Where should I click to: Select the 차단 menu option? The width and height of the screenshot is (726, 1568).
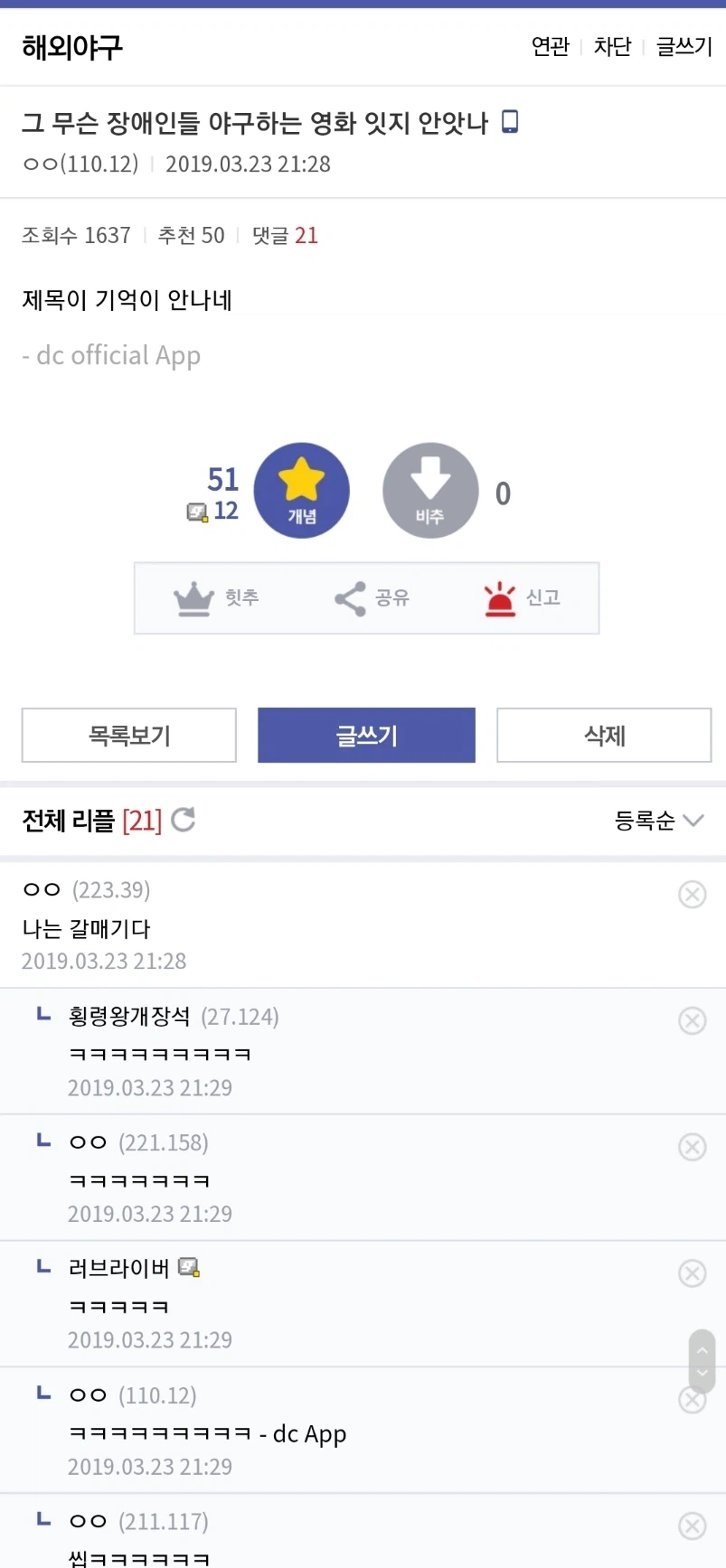612,48
